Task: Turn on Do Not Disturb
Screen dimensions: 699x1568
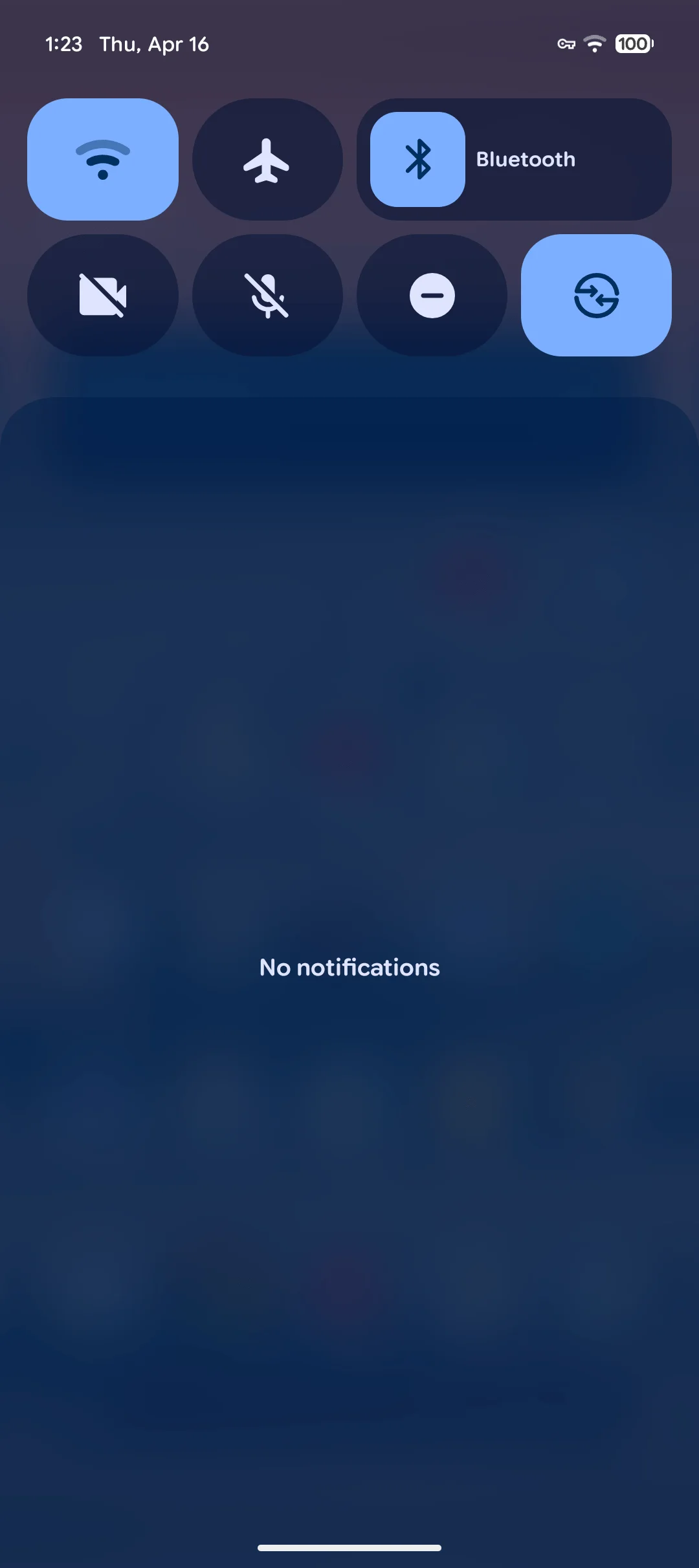Action: [x=432, y=295]
